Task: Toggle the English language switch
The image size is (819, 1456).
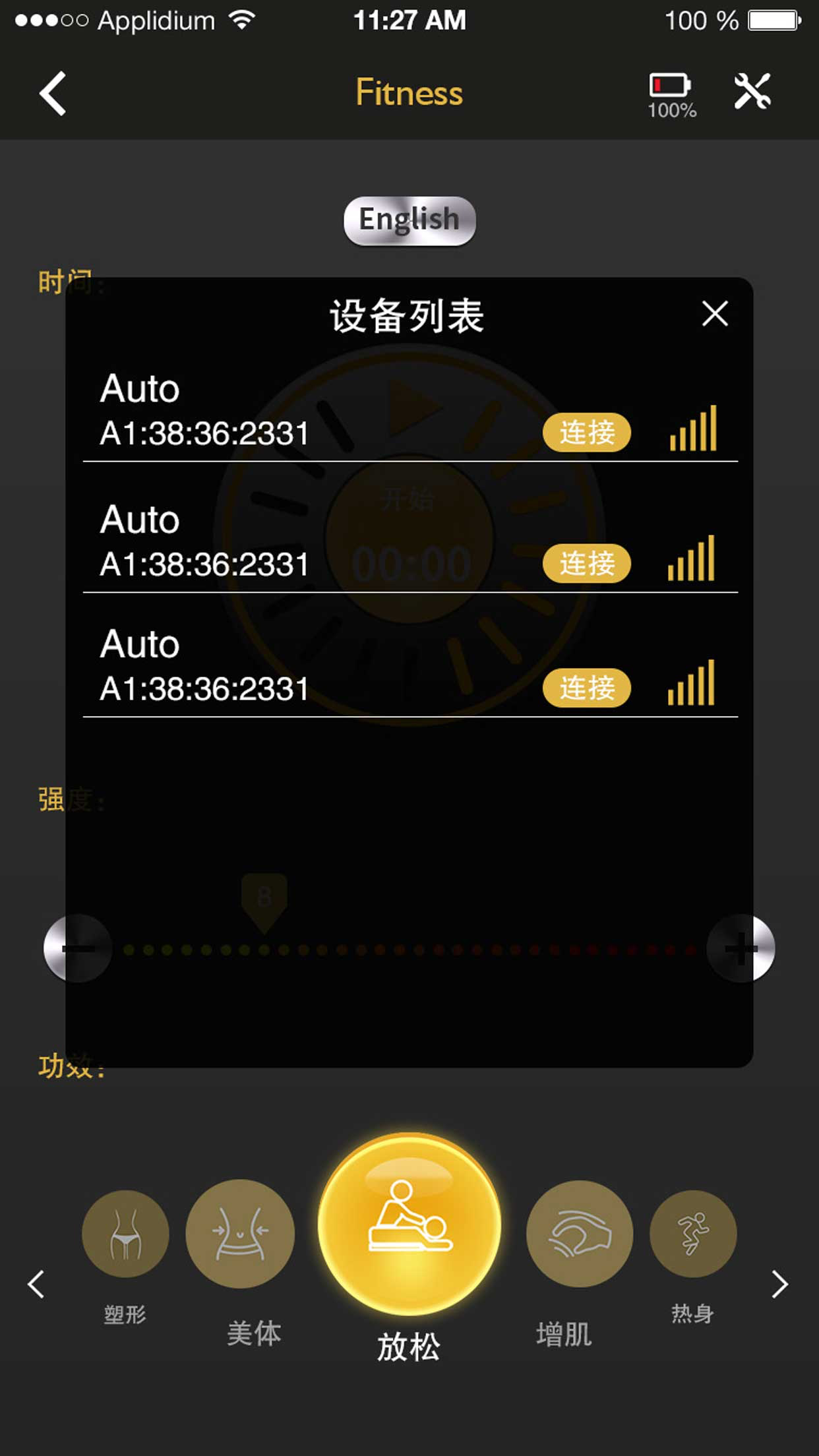Action: tap(409, 220)
